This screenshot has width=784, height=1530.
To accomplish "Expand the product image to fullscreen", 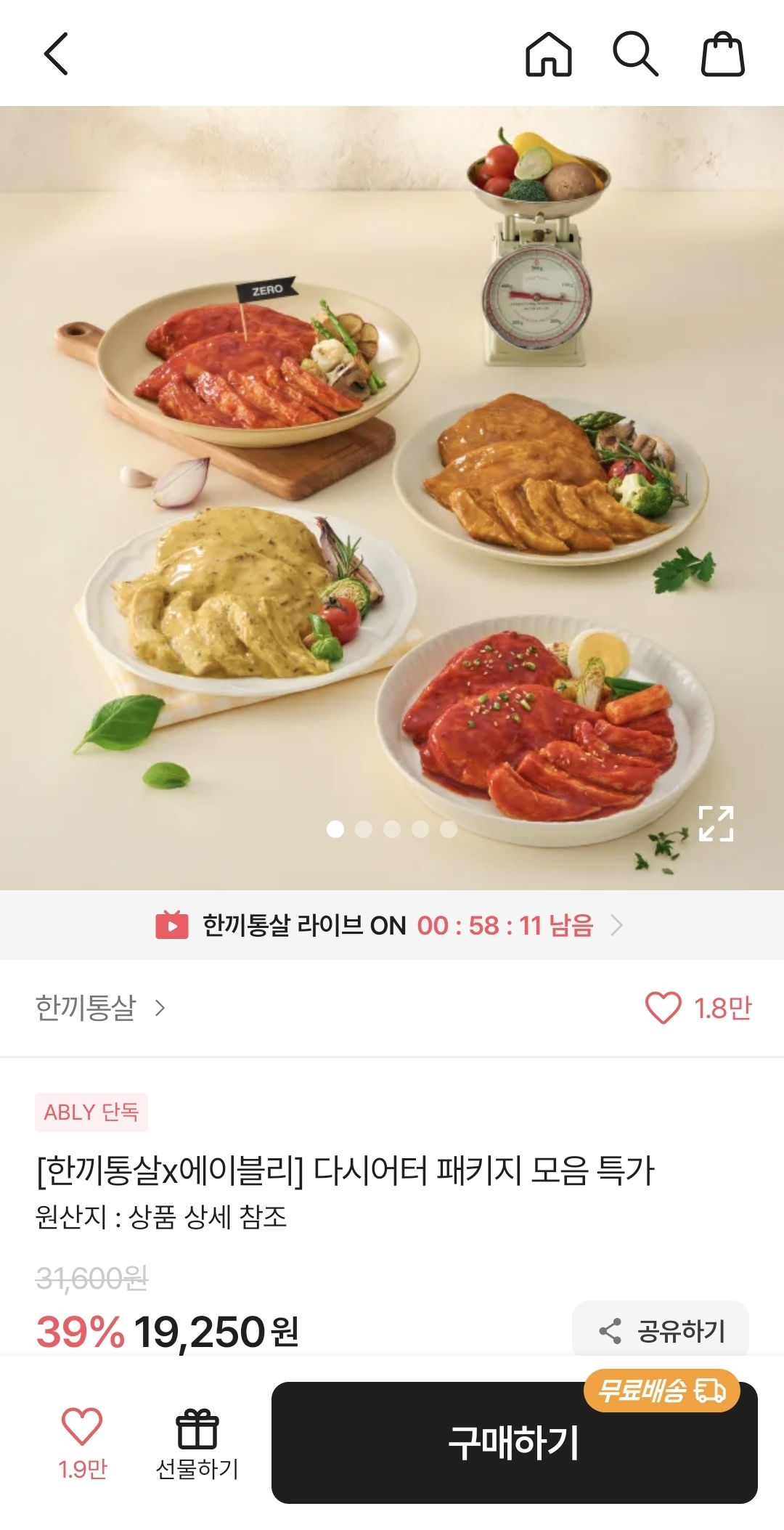I will pyautogui.click(x=716, y=823).
